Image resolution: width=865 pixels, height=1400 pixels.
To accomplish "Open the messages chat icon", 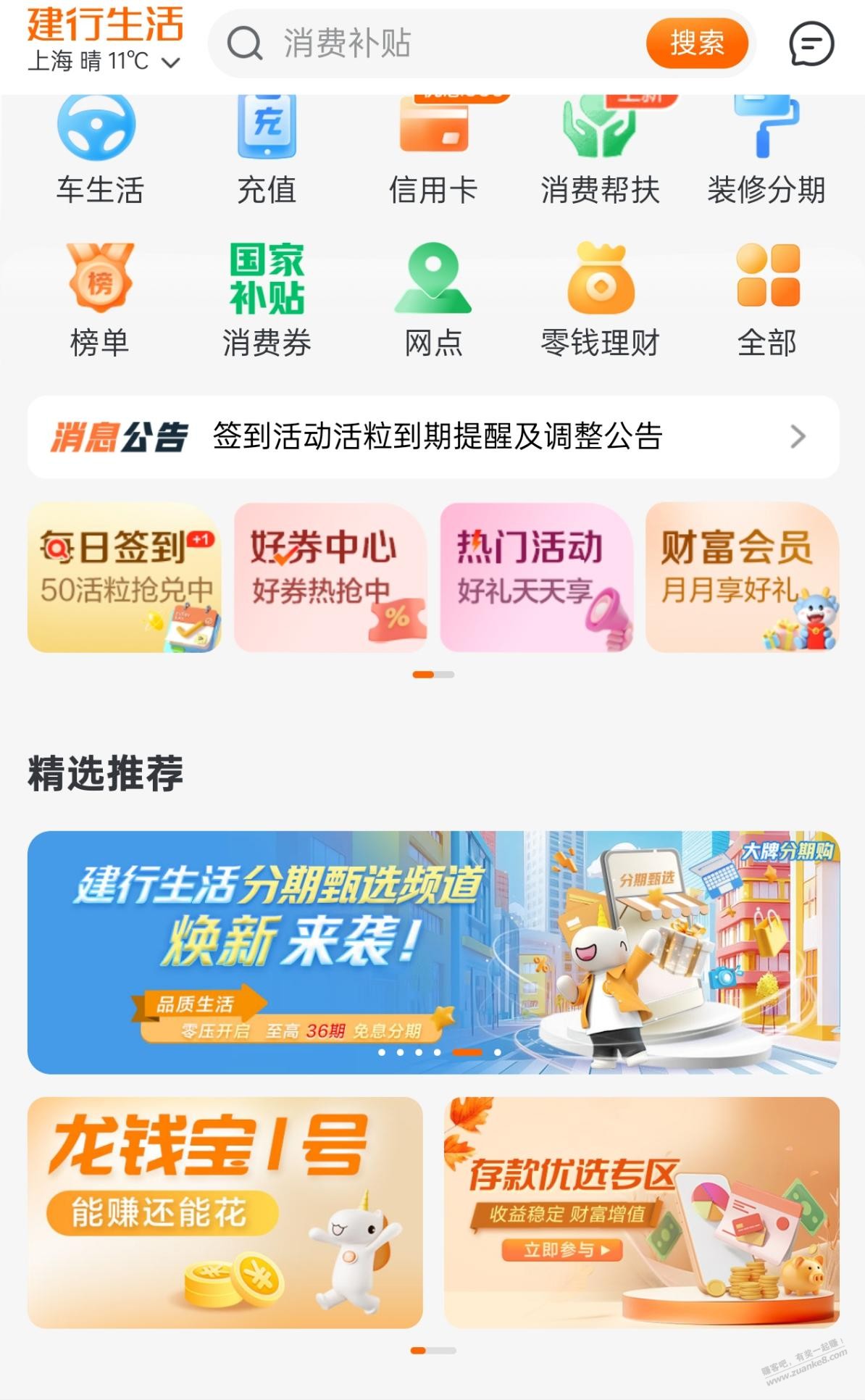I will pos(811,43).
